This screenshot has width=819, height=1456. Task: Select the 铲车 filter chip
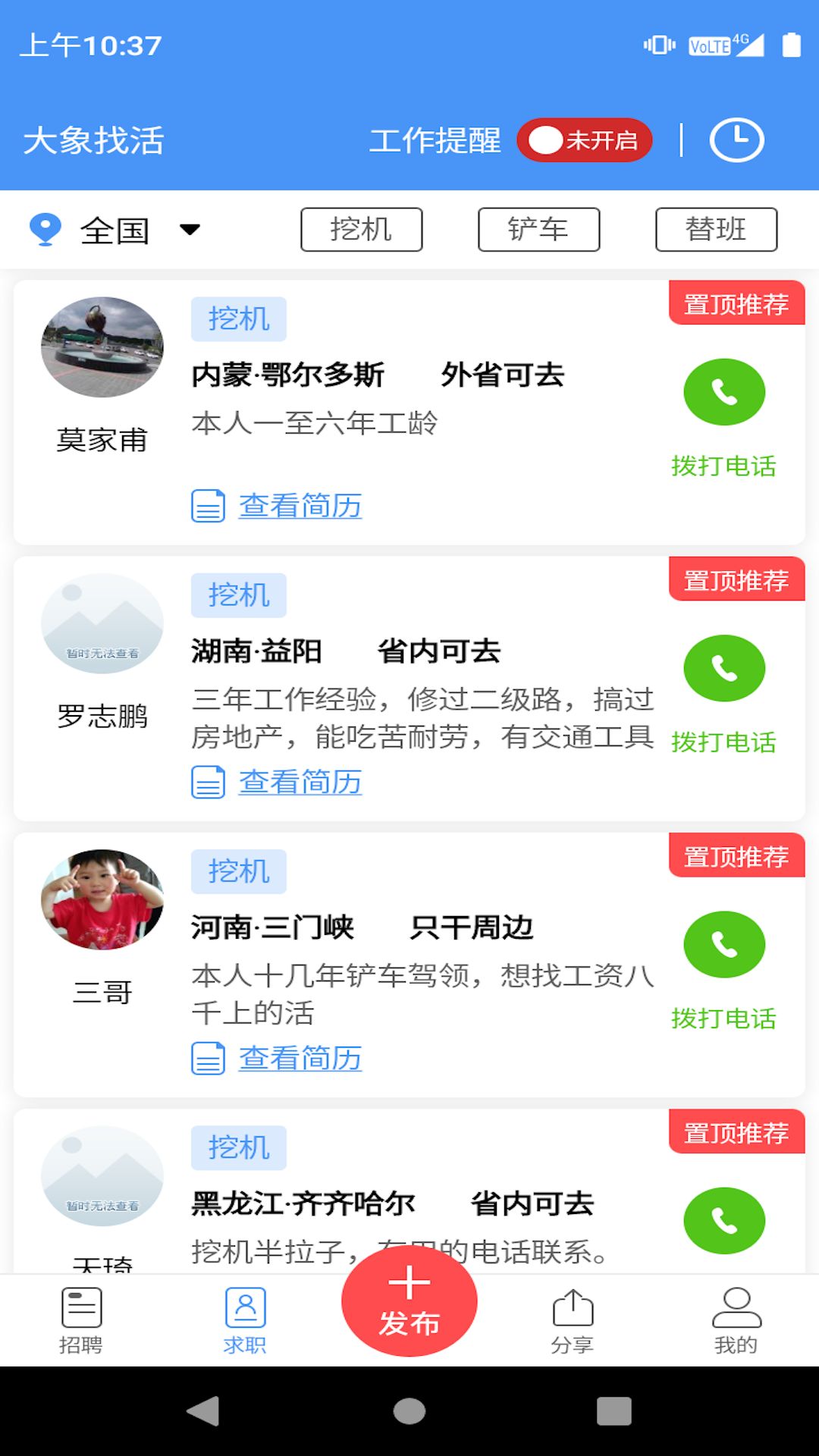coord(538,229)
